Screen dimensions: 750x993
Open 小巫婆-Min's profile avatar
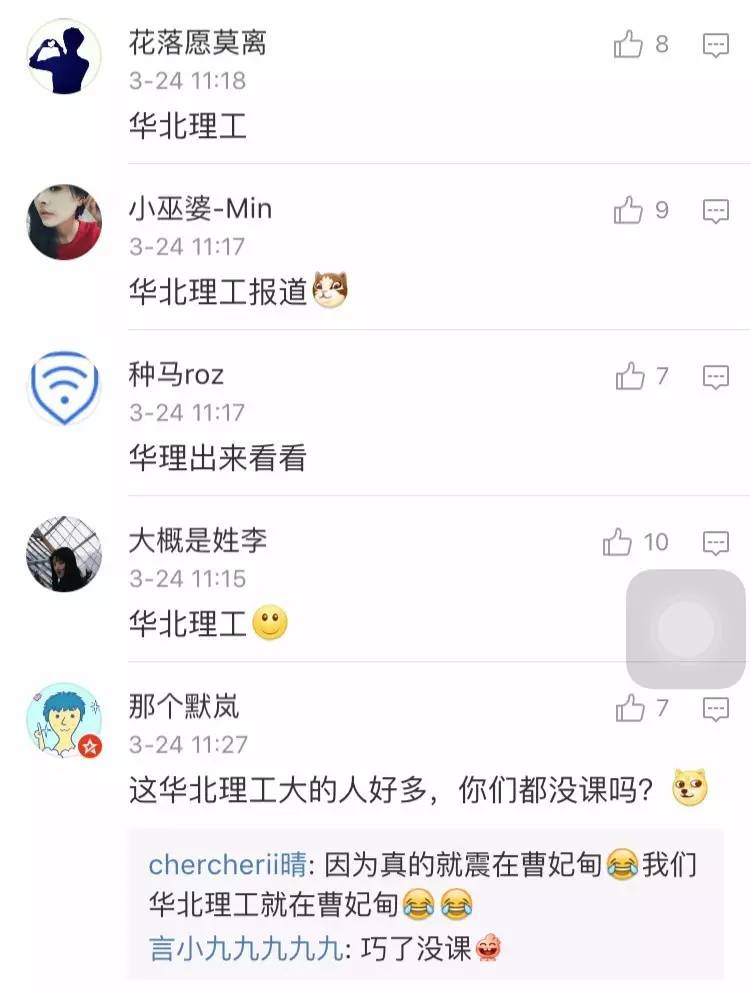(x=64, y=222)
